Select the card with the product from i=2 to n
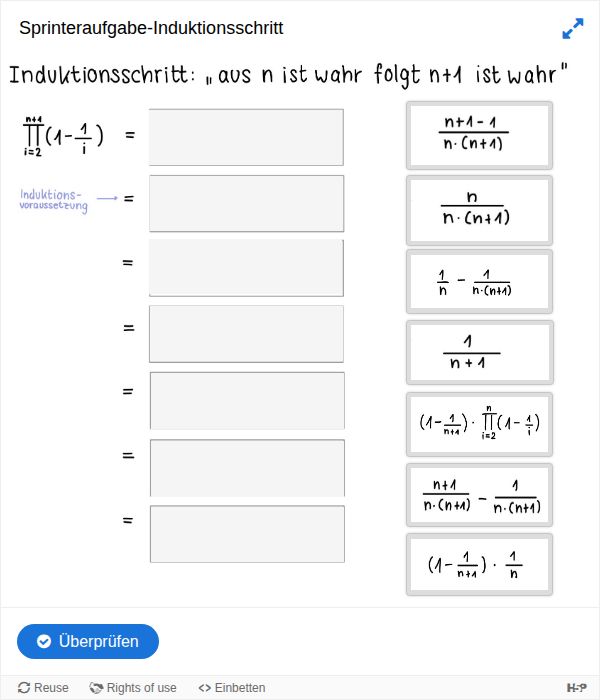 coord(479,423)
